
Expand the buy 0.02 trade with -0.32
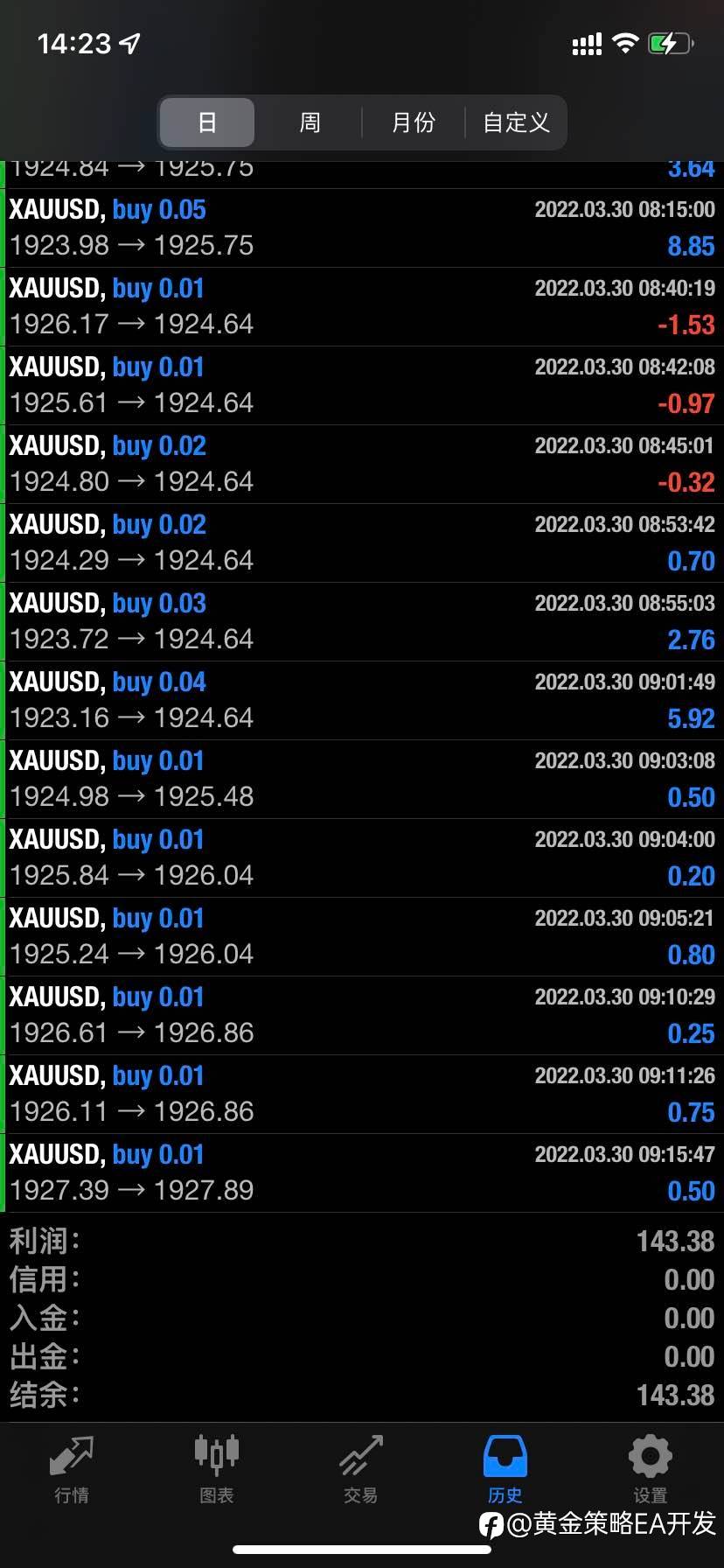[362, 465]
